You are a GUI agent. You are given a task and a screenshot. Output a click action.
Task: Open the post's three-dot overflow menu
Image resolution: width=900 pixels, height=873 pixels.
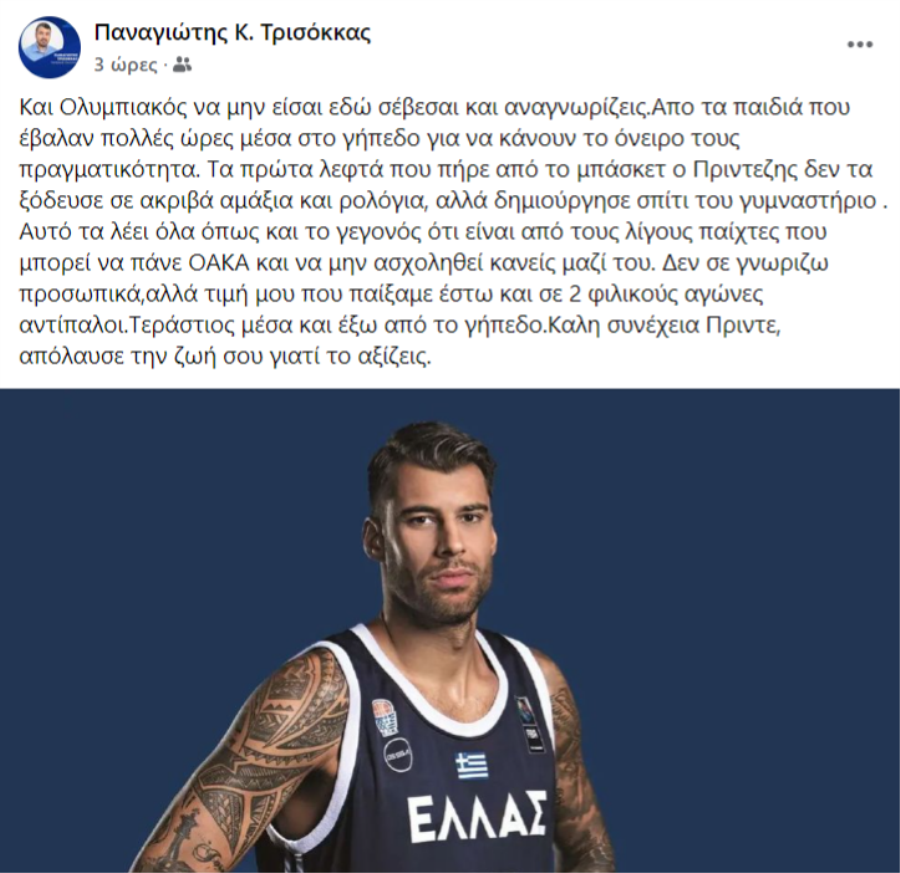click(x=860, y=45)
